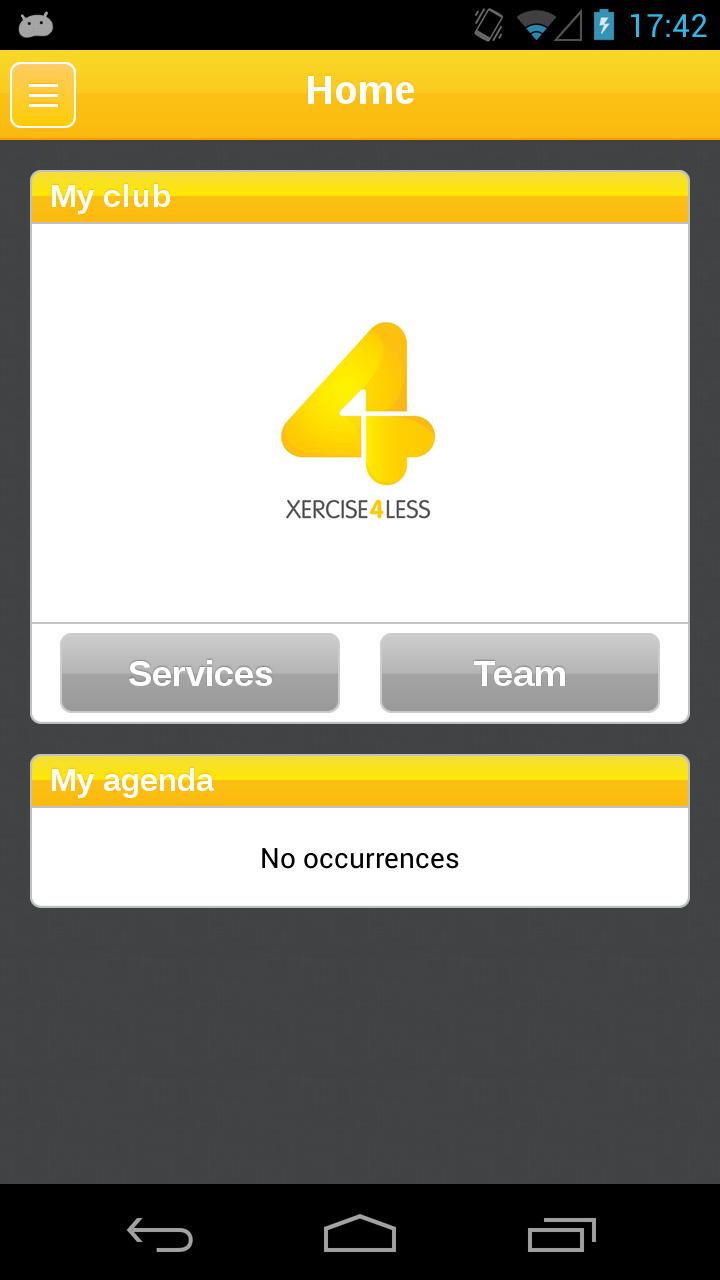Open the hamburger navigation menu
Viewport: 720px width, 1280px height.
(42, 95)
